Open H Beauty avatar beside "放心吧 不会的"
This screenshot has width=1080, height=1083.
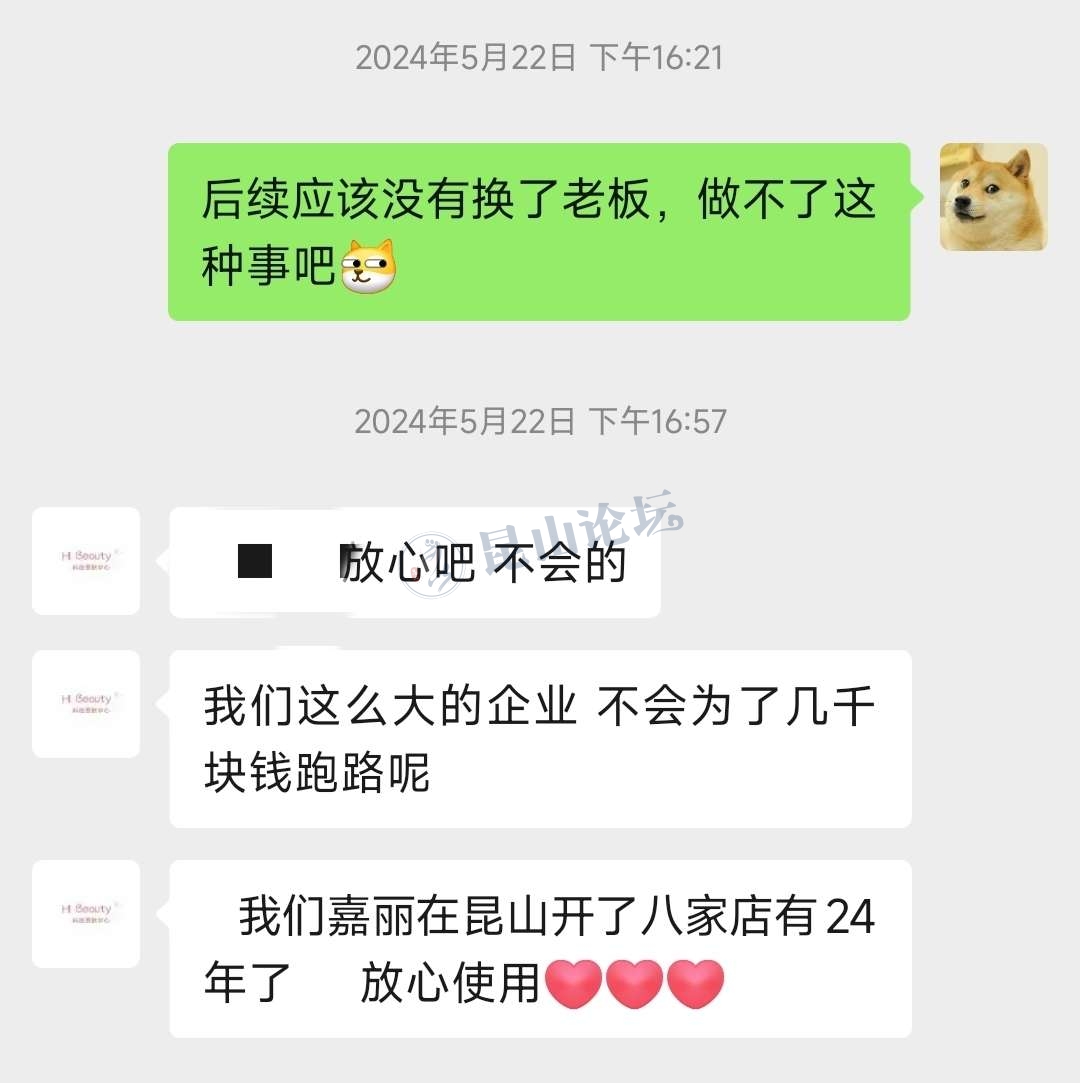point(86,561)
